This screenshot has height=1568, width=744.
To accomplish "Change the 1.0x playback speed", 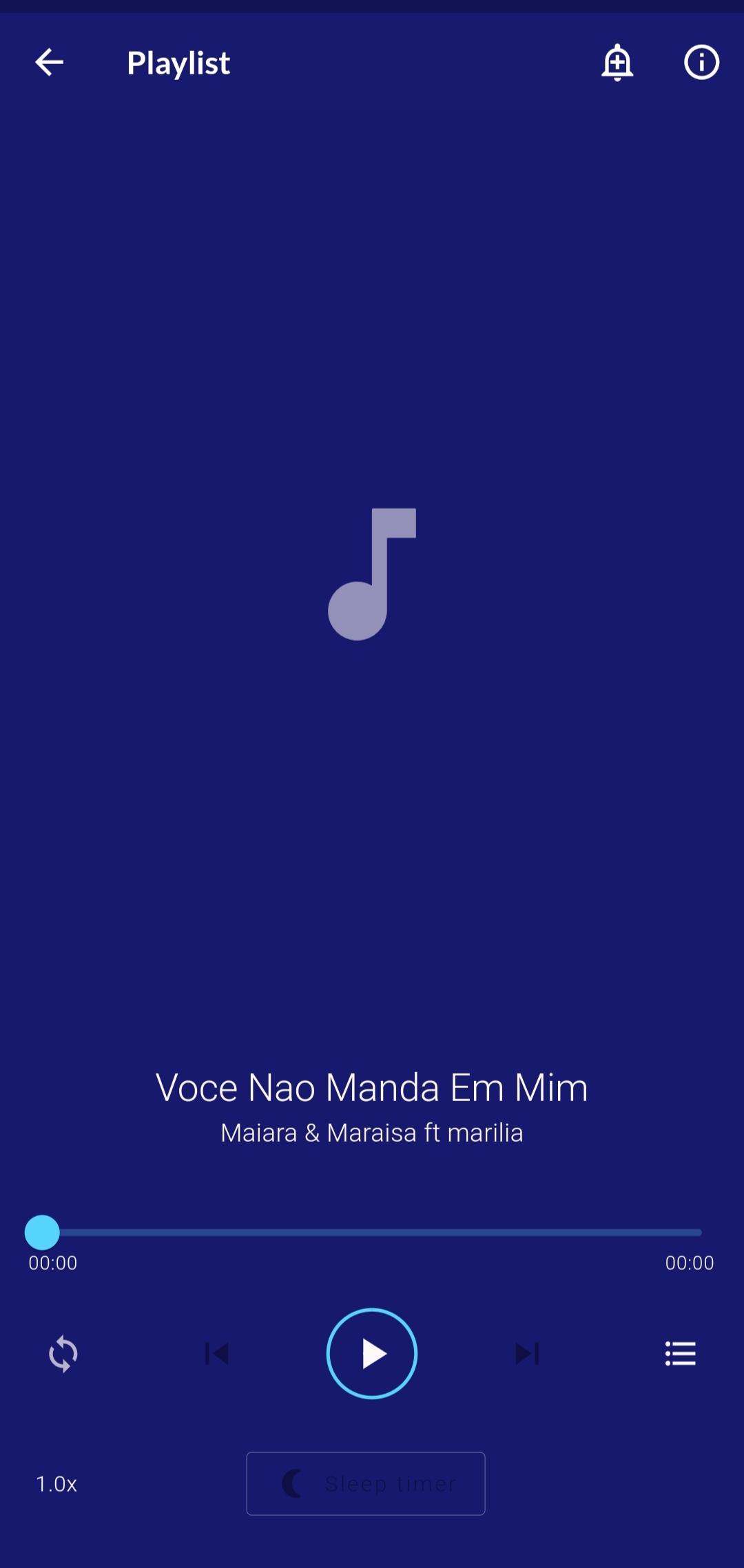I will point(56,1483).
